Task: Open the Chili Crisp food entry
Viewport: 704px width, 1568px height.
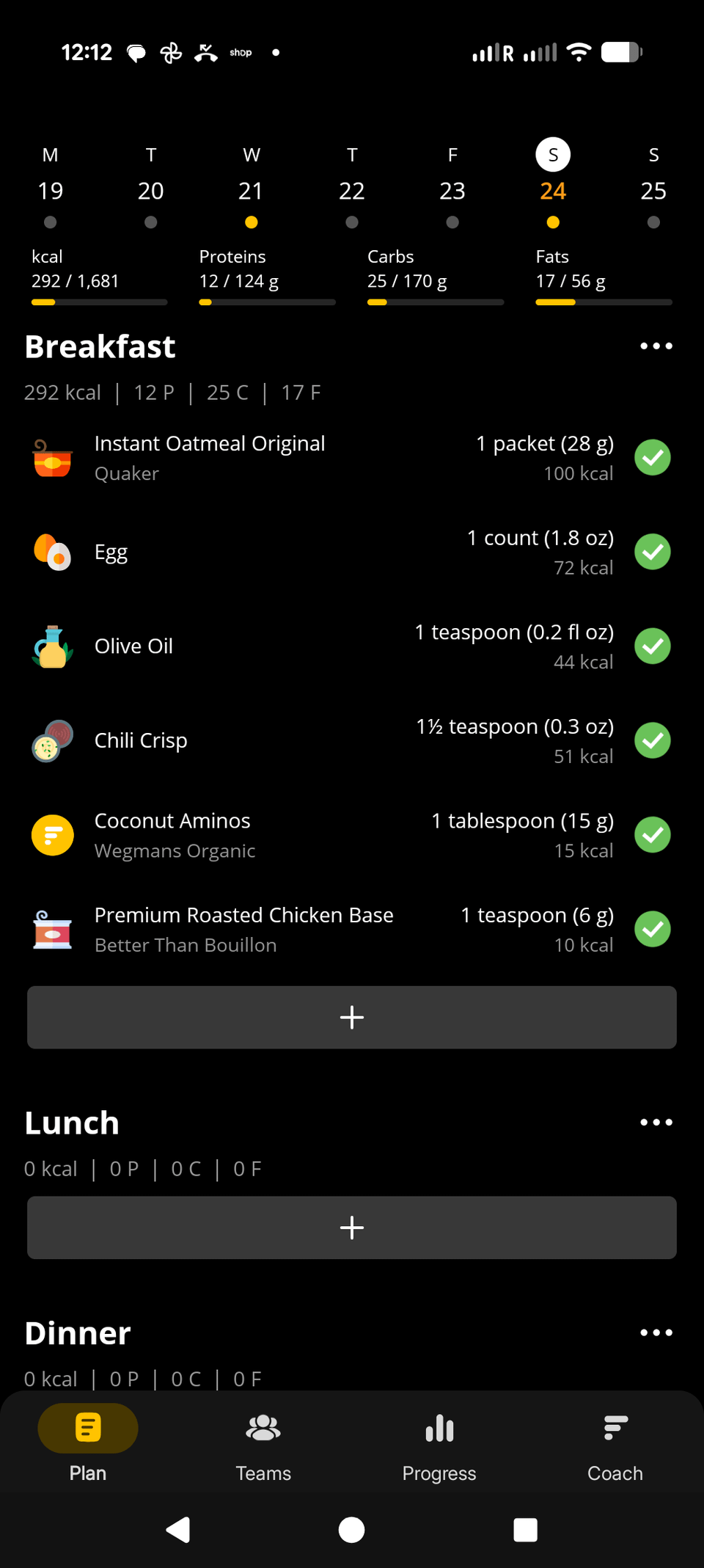Action: [141, 740]
